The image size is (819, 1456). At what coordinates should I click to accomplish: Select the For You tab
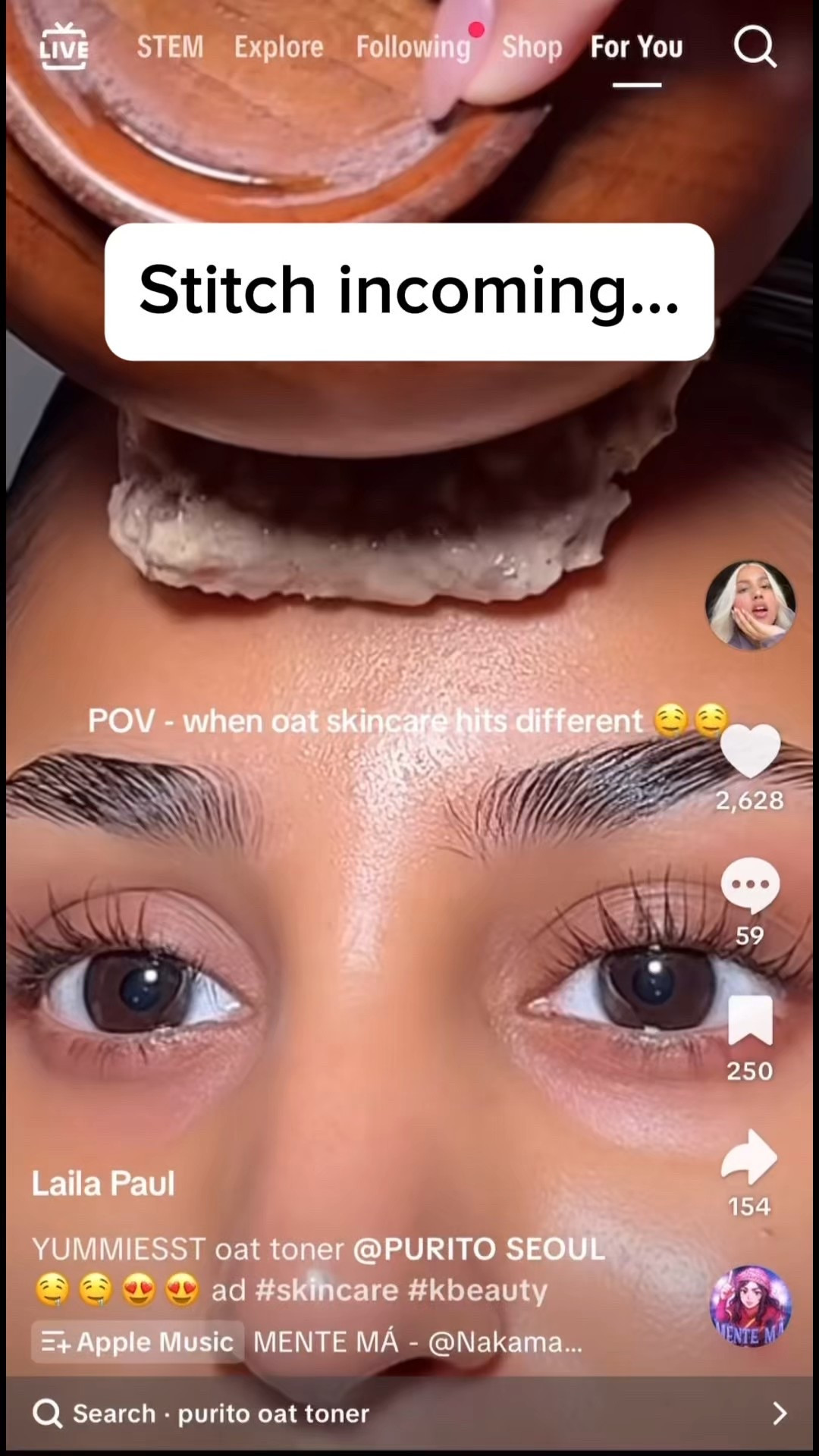click(636, 47)
